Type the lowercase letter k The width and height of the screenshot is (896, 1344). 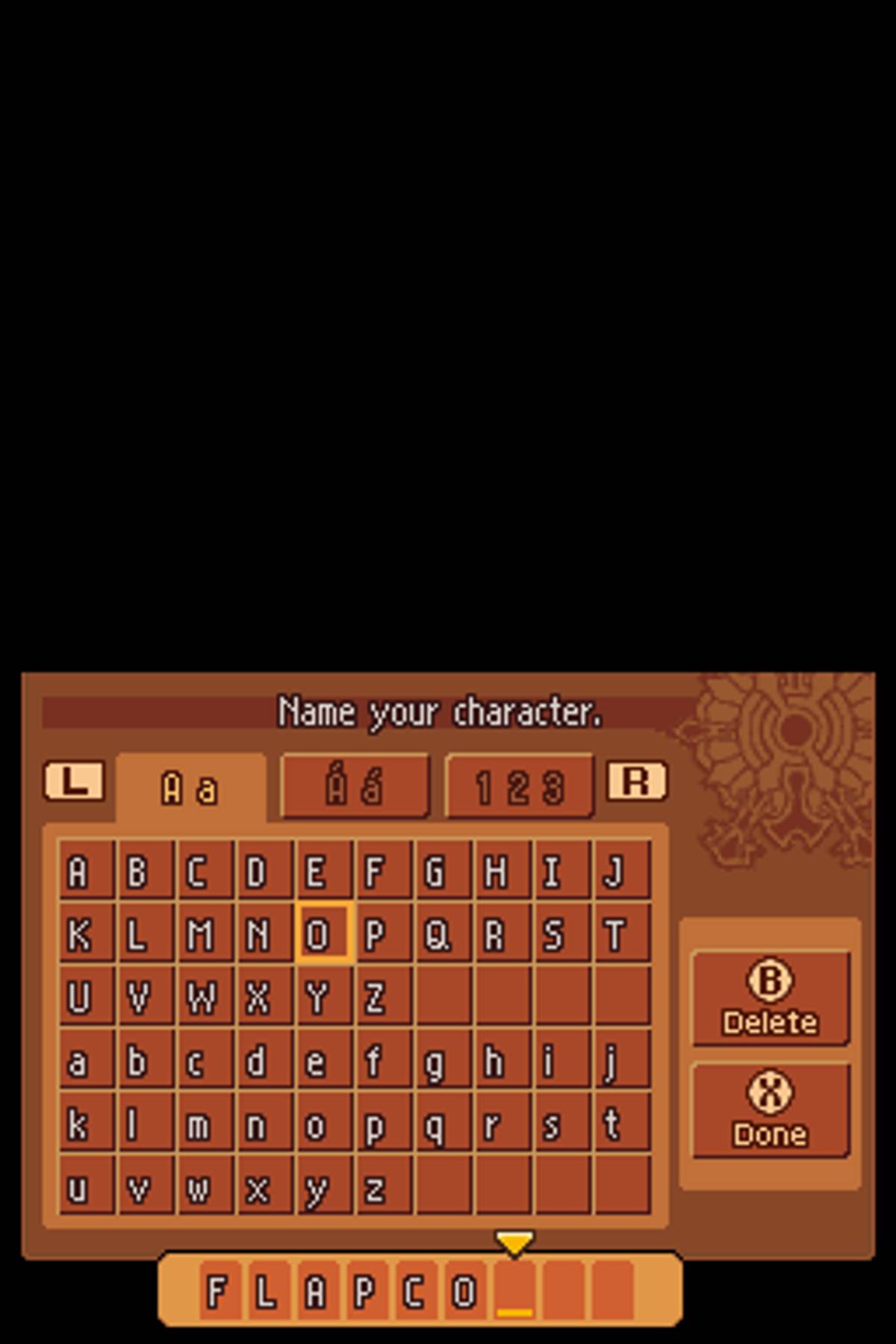tap(86, 1124)
